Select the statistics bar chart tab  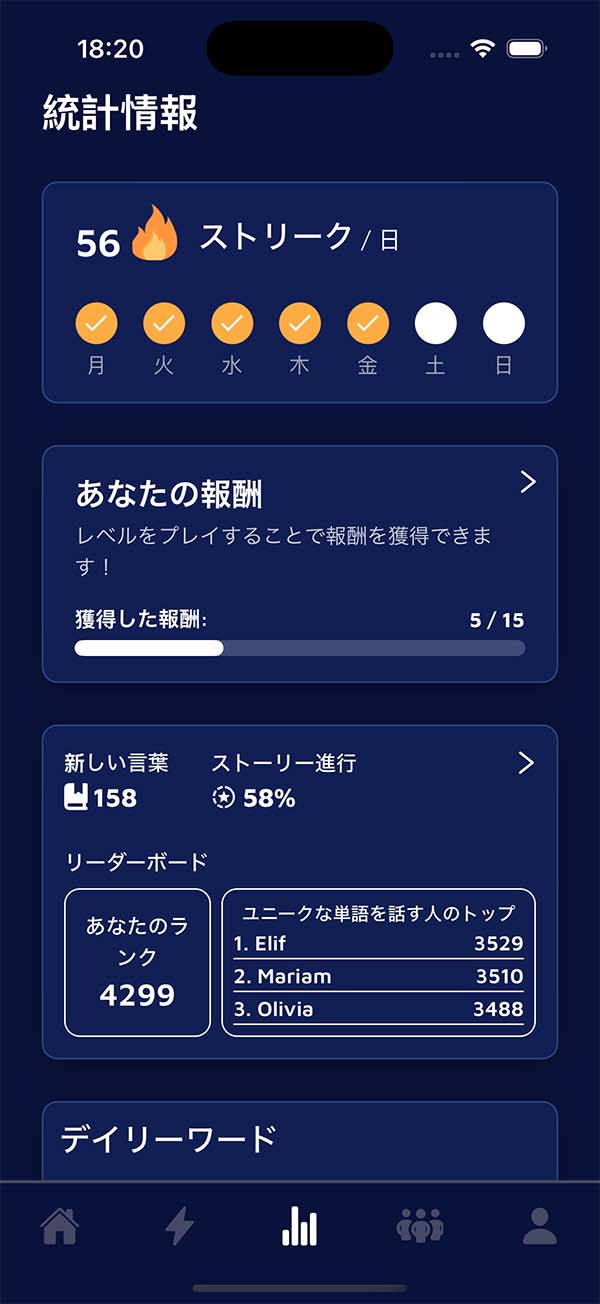300,1225
